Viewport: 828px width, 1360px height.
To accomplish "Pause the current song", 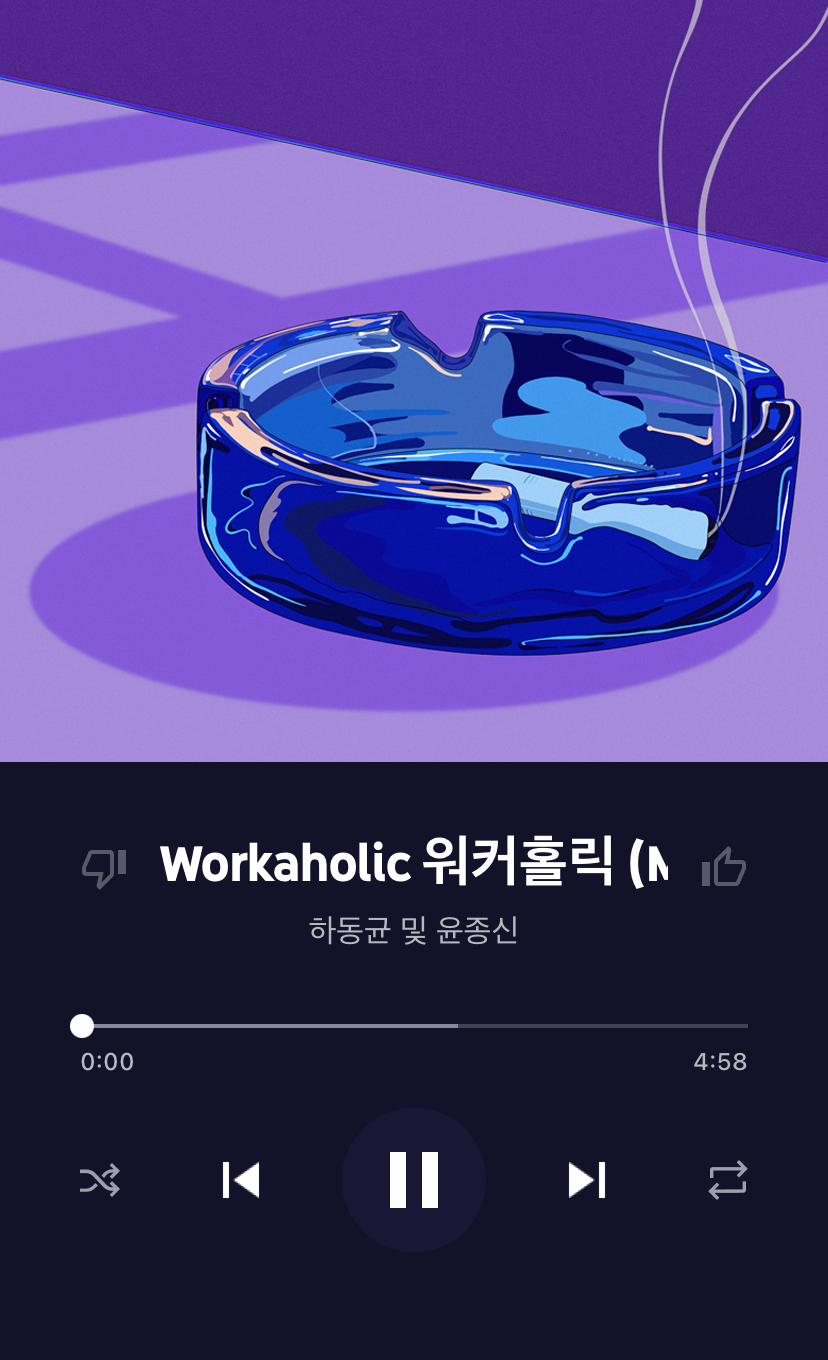I will point(414,1180).
